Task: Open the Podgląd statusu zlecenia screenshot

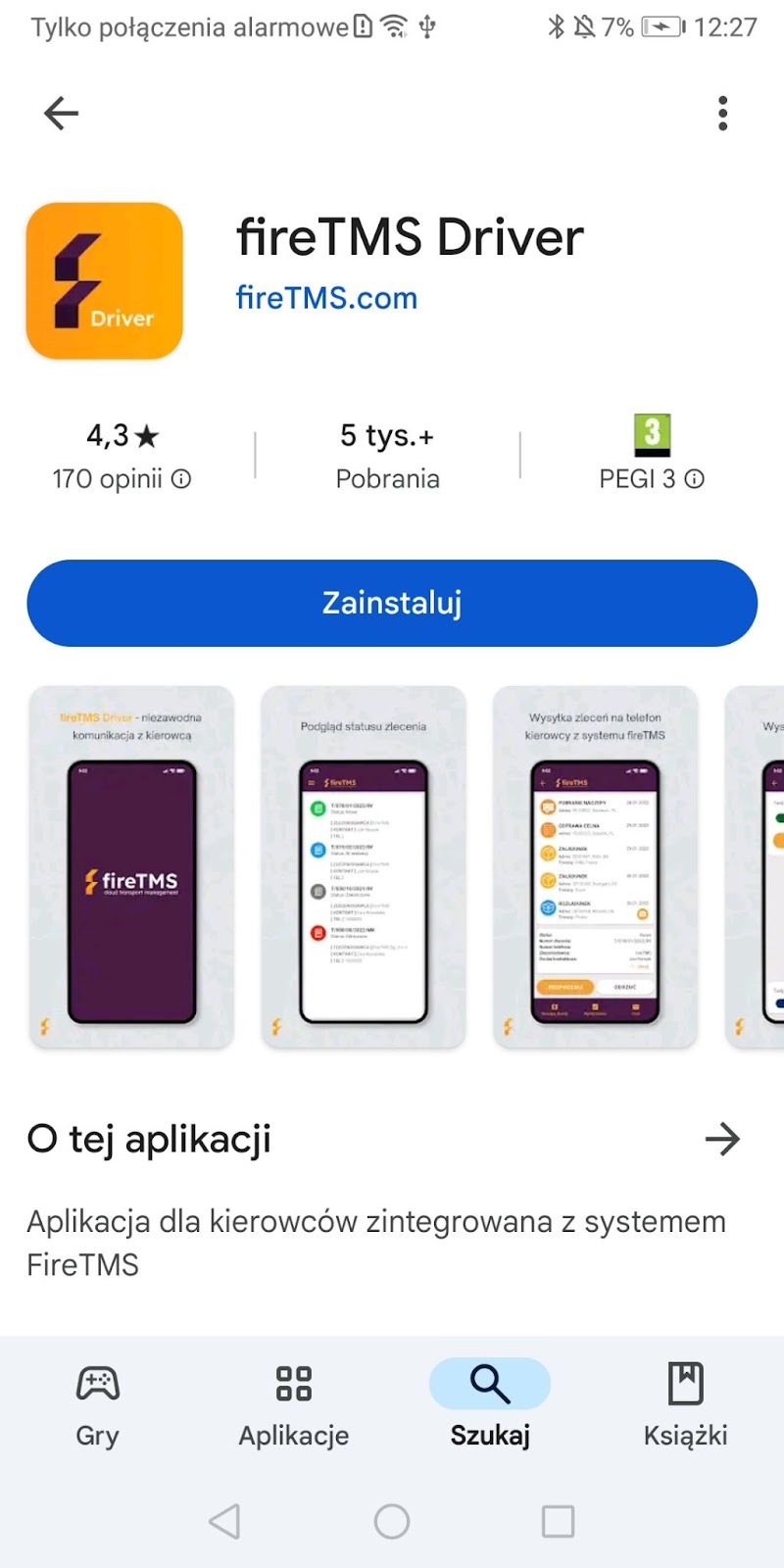Action: [364, 867]
